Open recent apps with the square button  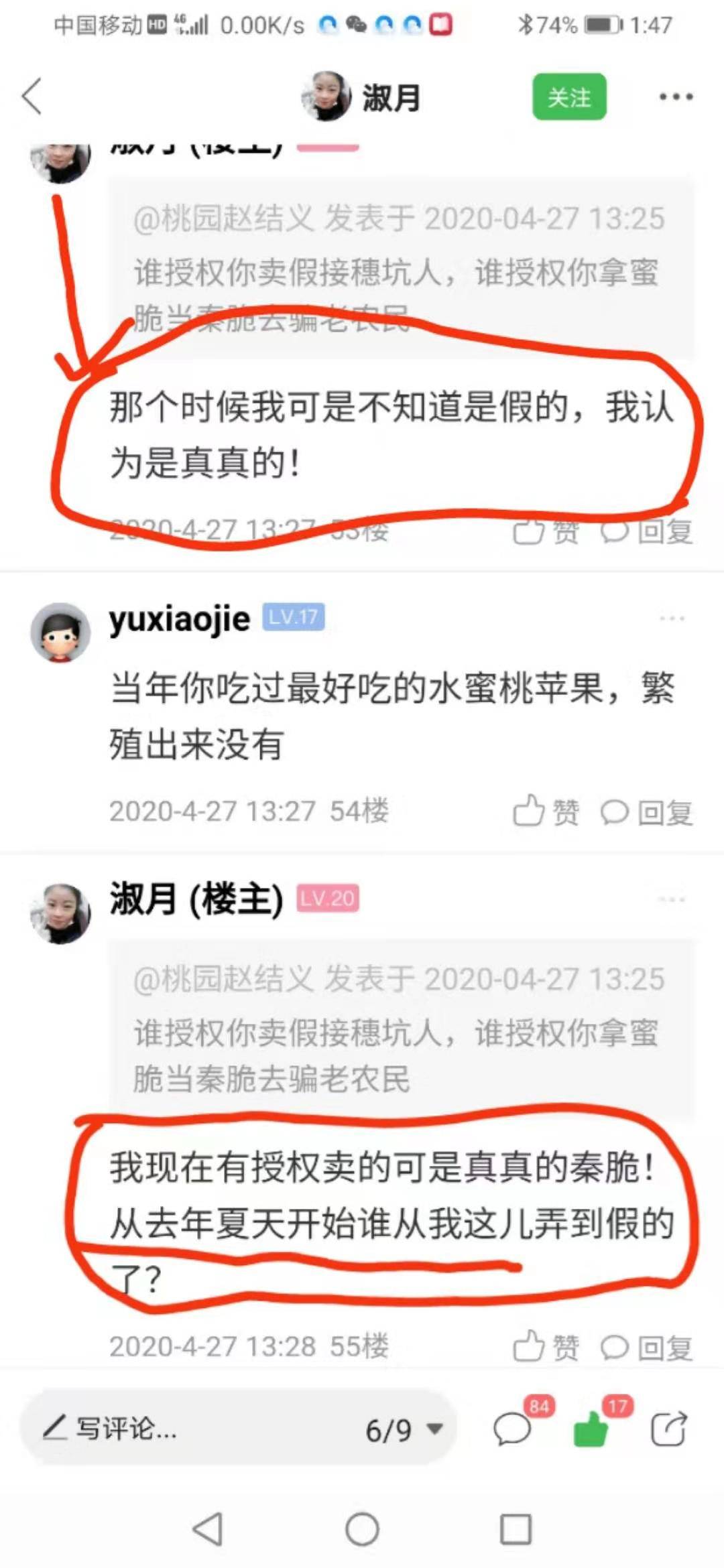[x=516, y=1529]
